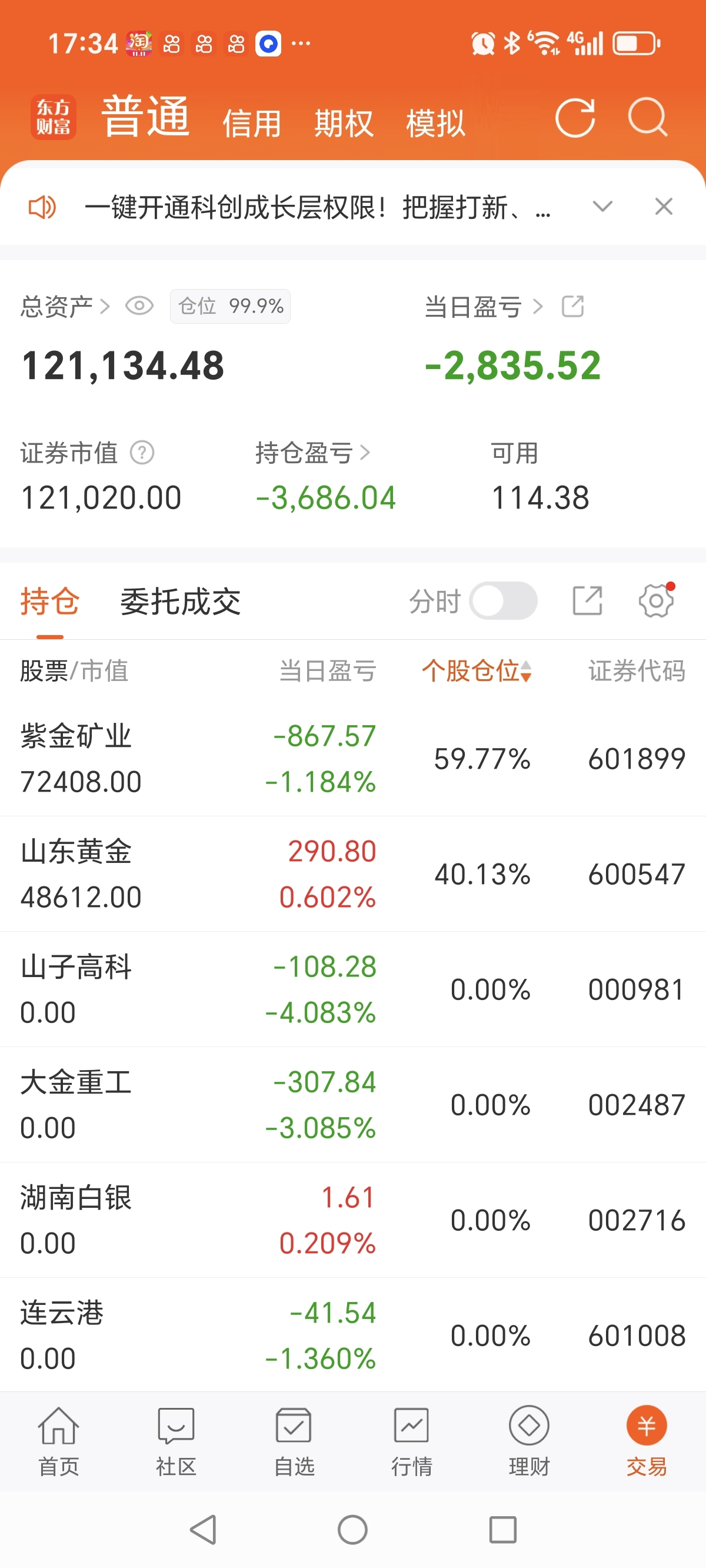The height and width of the screenshot is (1568, 706).
Task: Expand the announcement banner chevron
Action: coord(602,207)
